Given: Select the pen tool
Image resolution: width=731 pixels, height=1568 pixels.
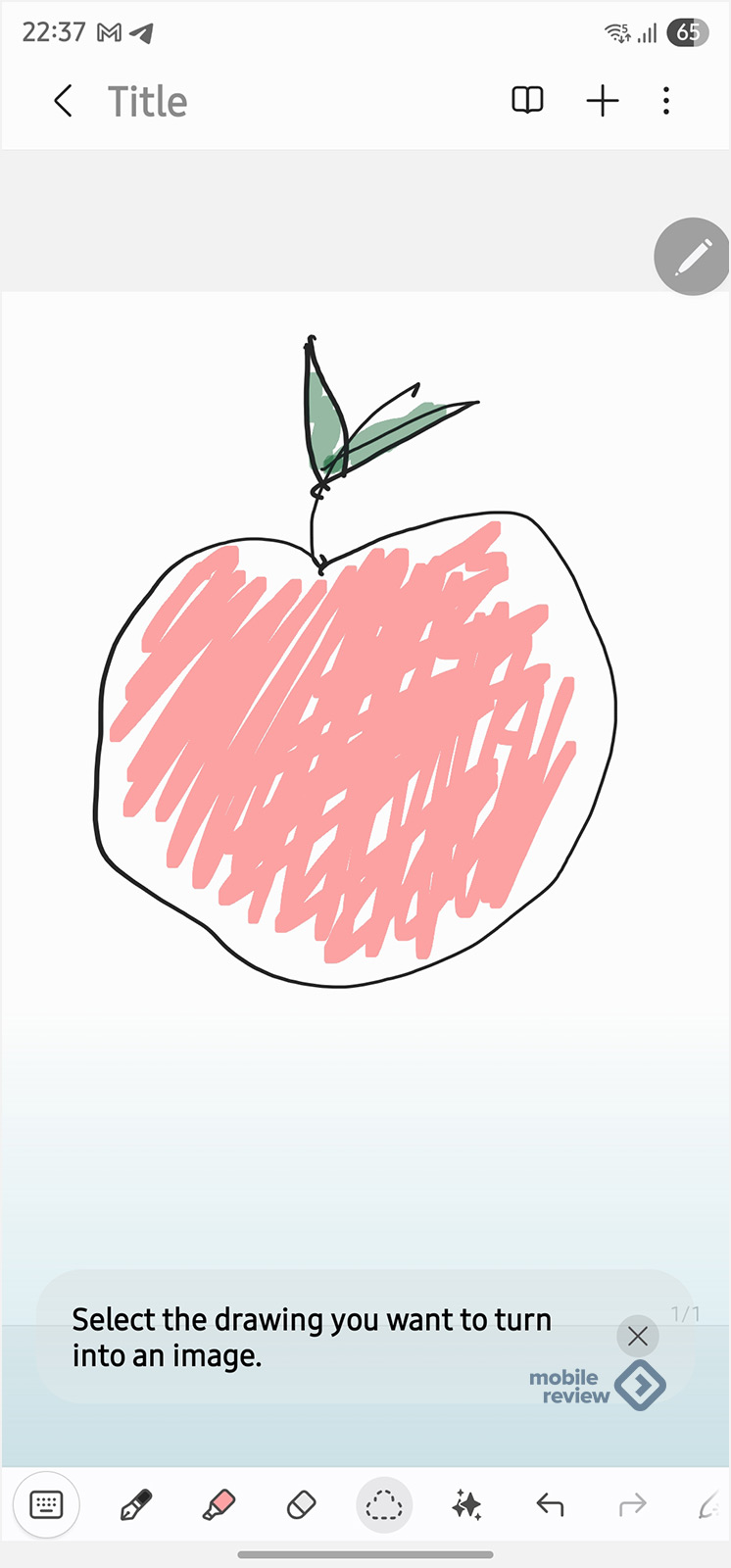Looking at the screenshot, I should (x=136, y=1504).
